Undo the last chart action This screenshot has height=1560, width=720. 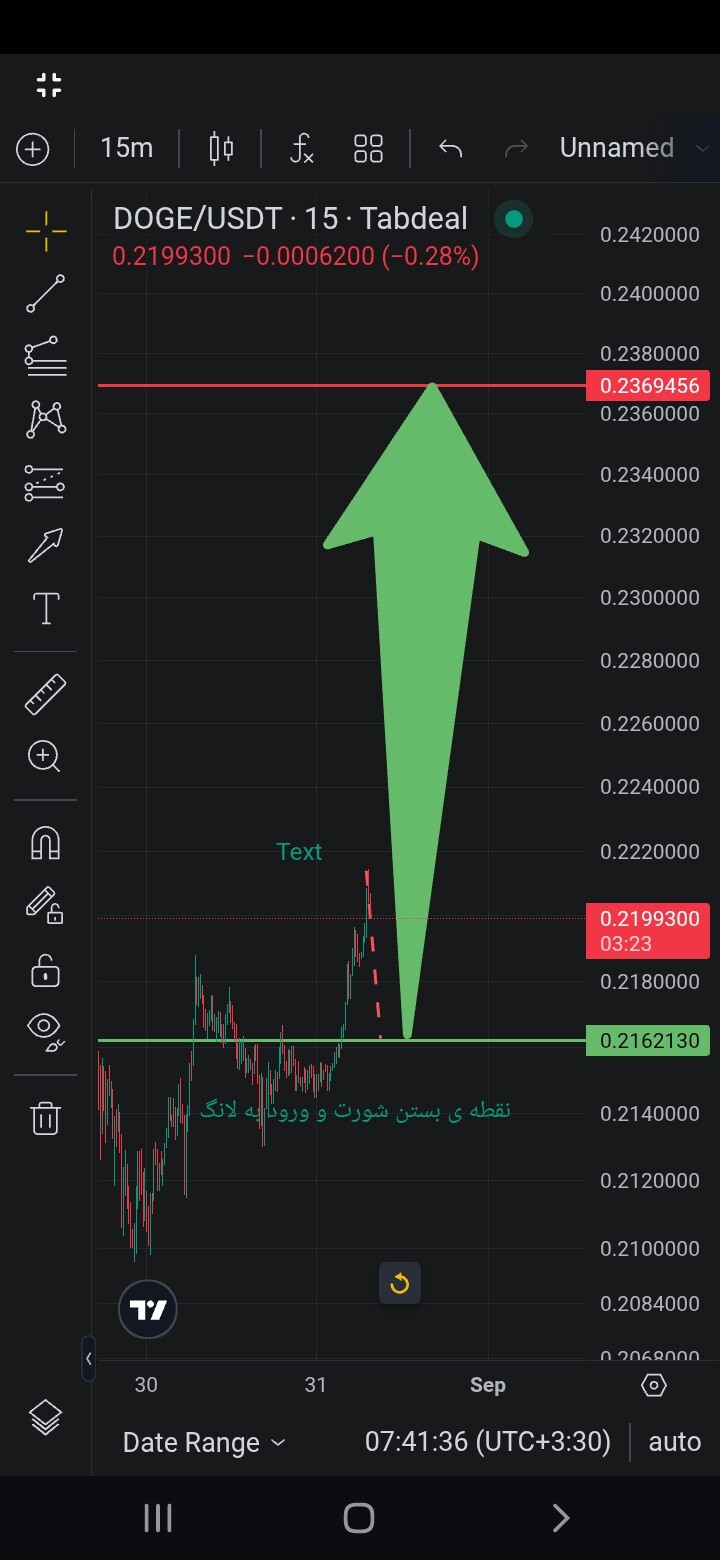point(451,149)
